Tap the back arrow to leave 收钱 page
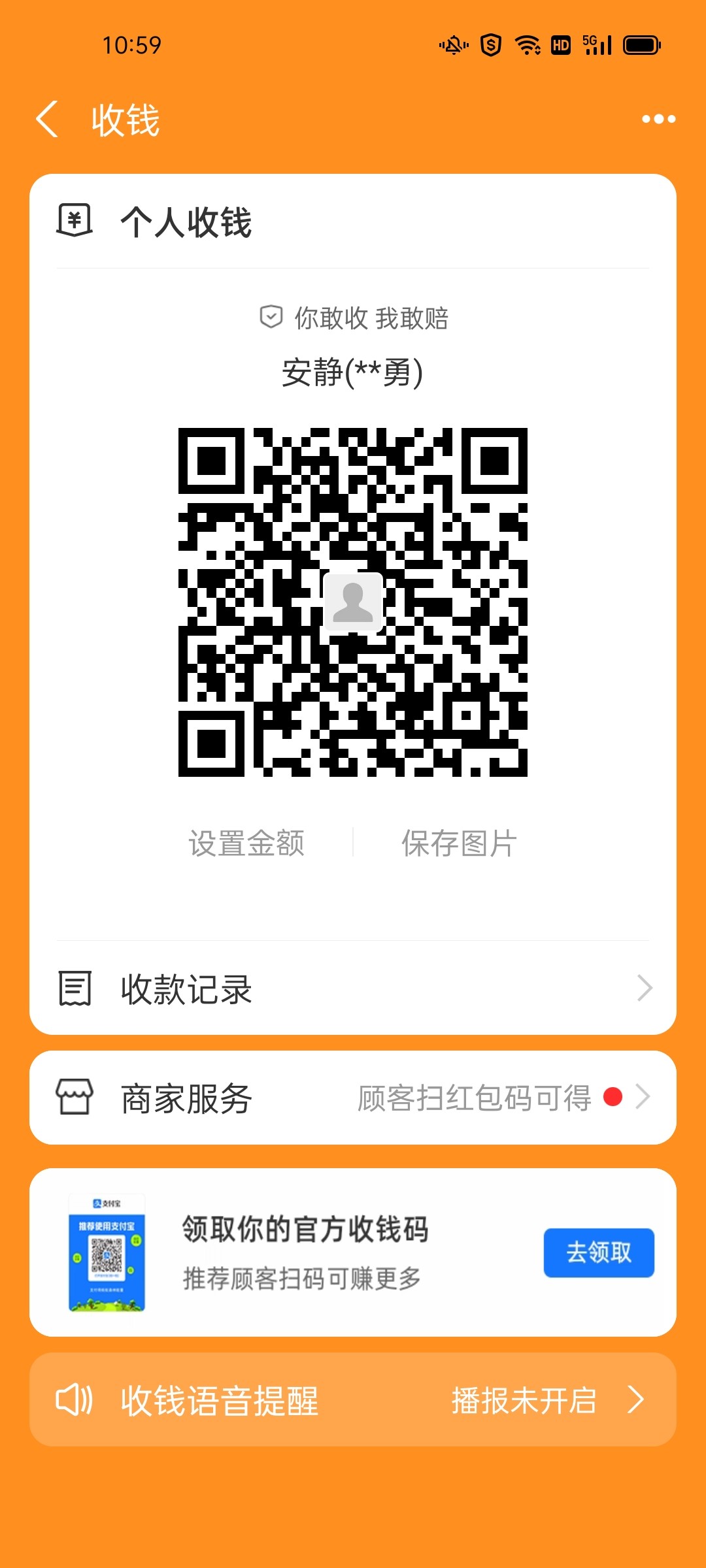706x1568 pixels. [x=46, y=119]
